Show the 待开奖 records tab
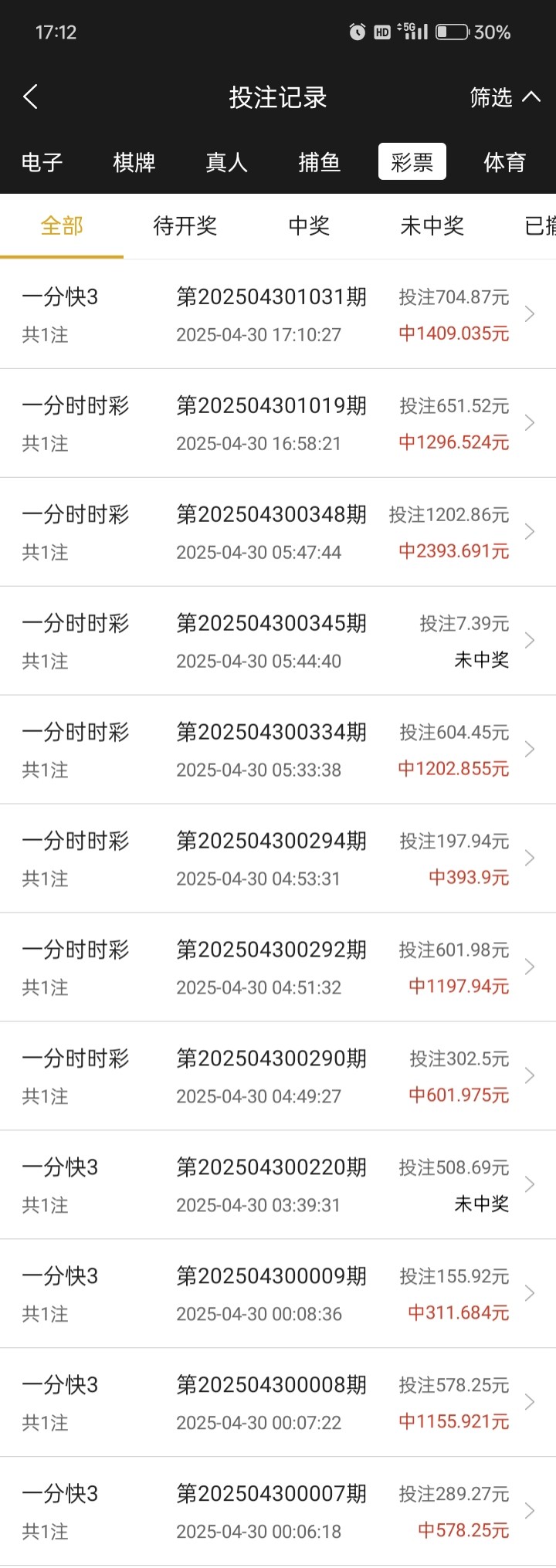 point(185,225)
